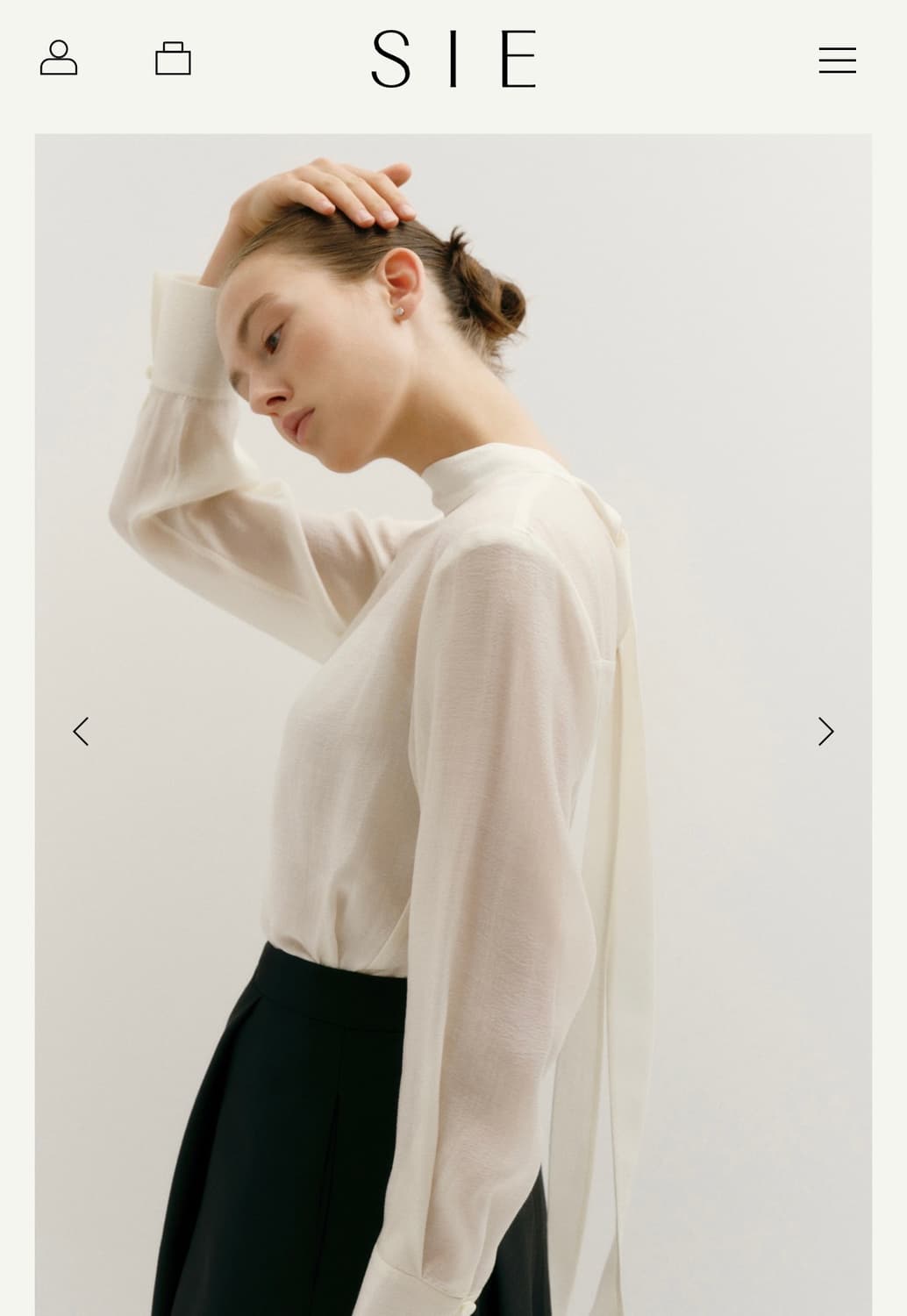
Task: Follow the SIE homepage link
Action: pos(453,60)
